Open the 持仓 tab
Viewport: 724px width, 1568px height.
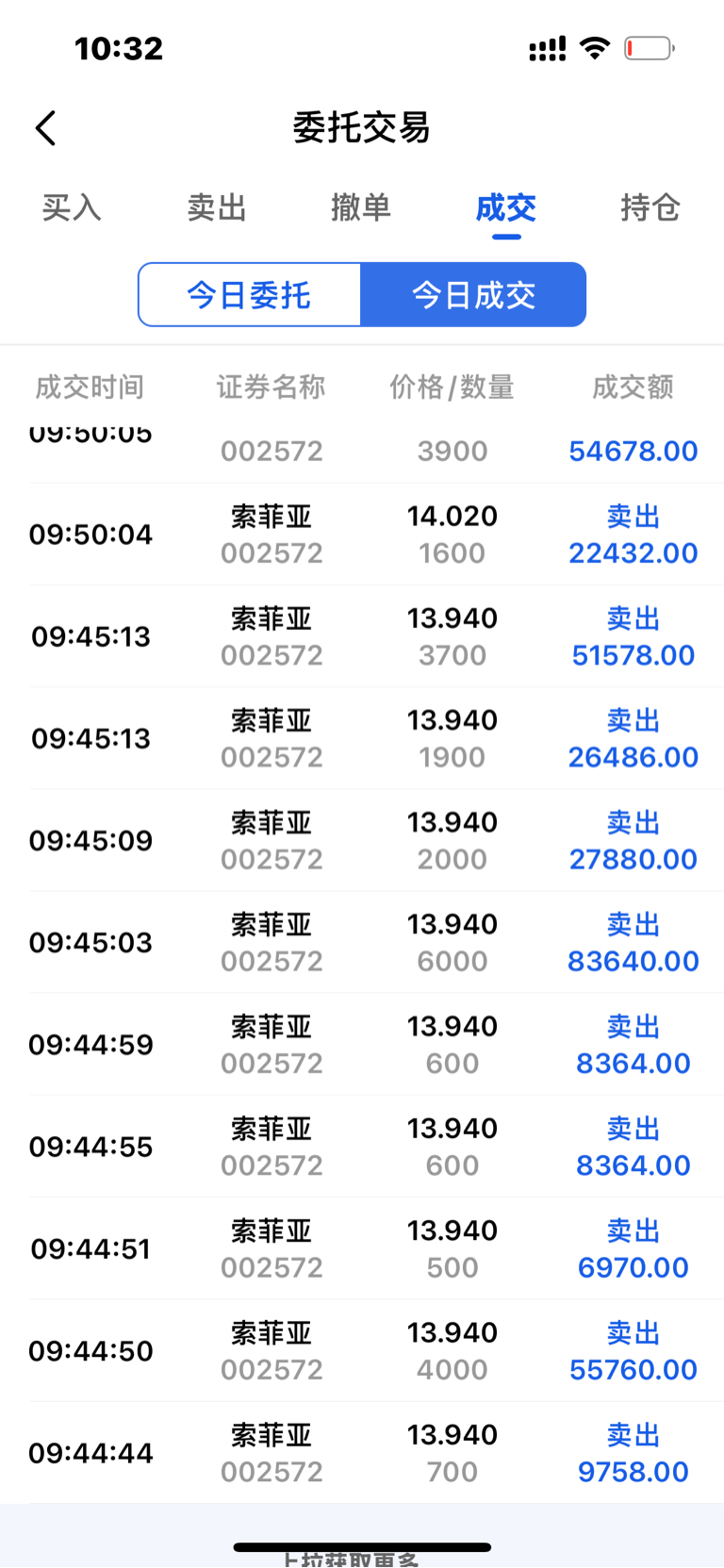(650, 207)
